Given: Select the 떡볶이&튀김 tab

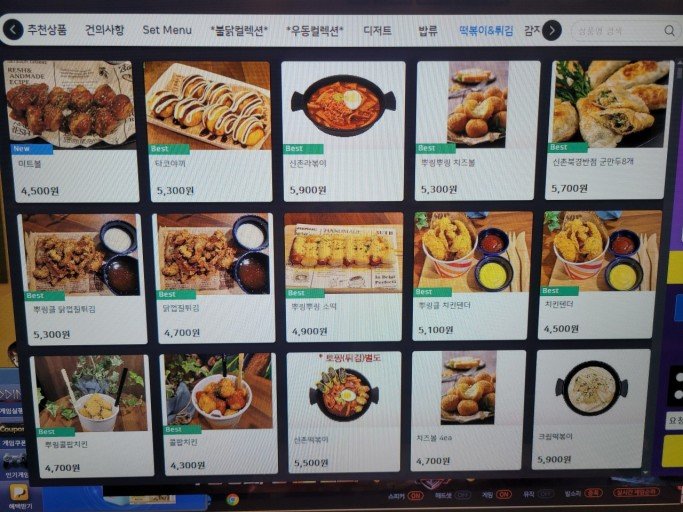Looking at the screenshot, I should coord(485,31).
